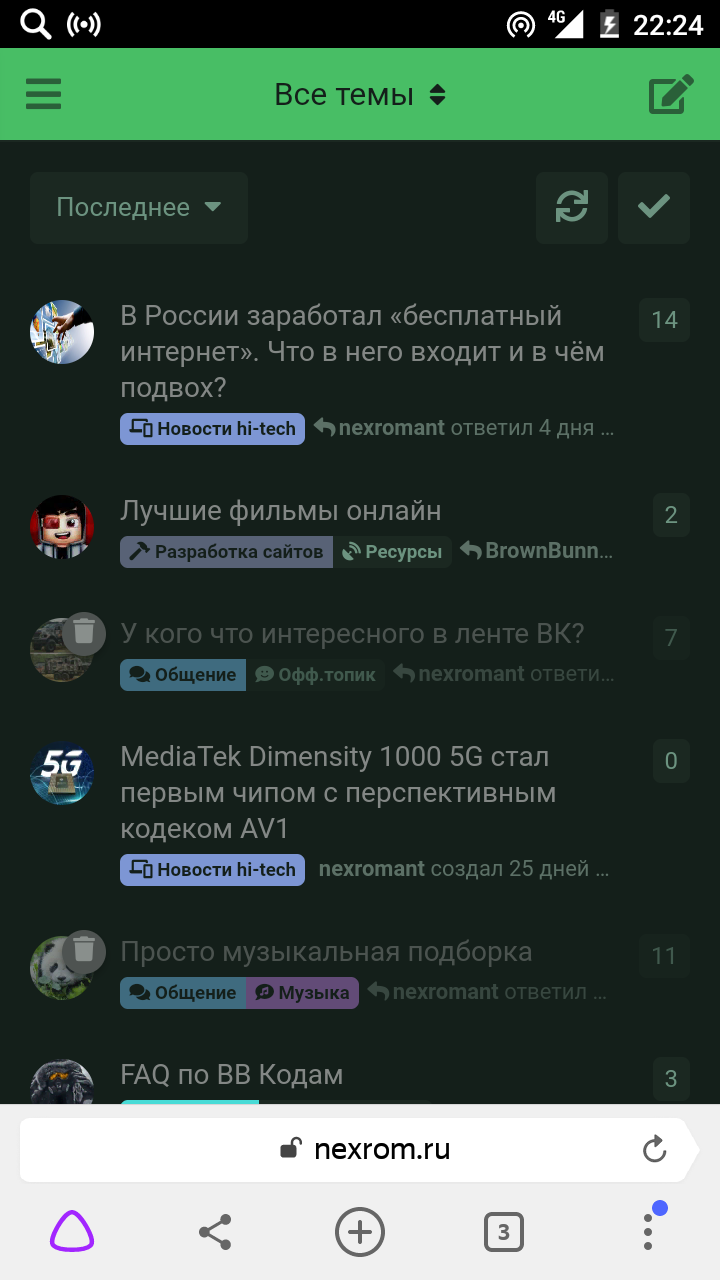Image resolution: width=720 pixels, height=1280 pixels.
Task: Open the «бесплатный интернет» discussion
Action: 362,351
